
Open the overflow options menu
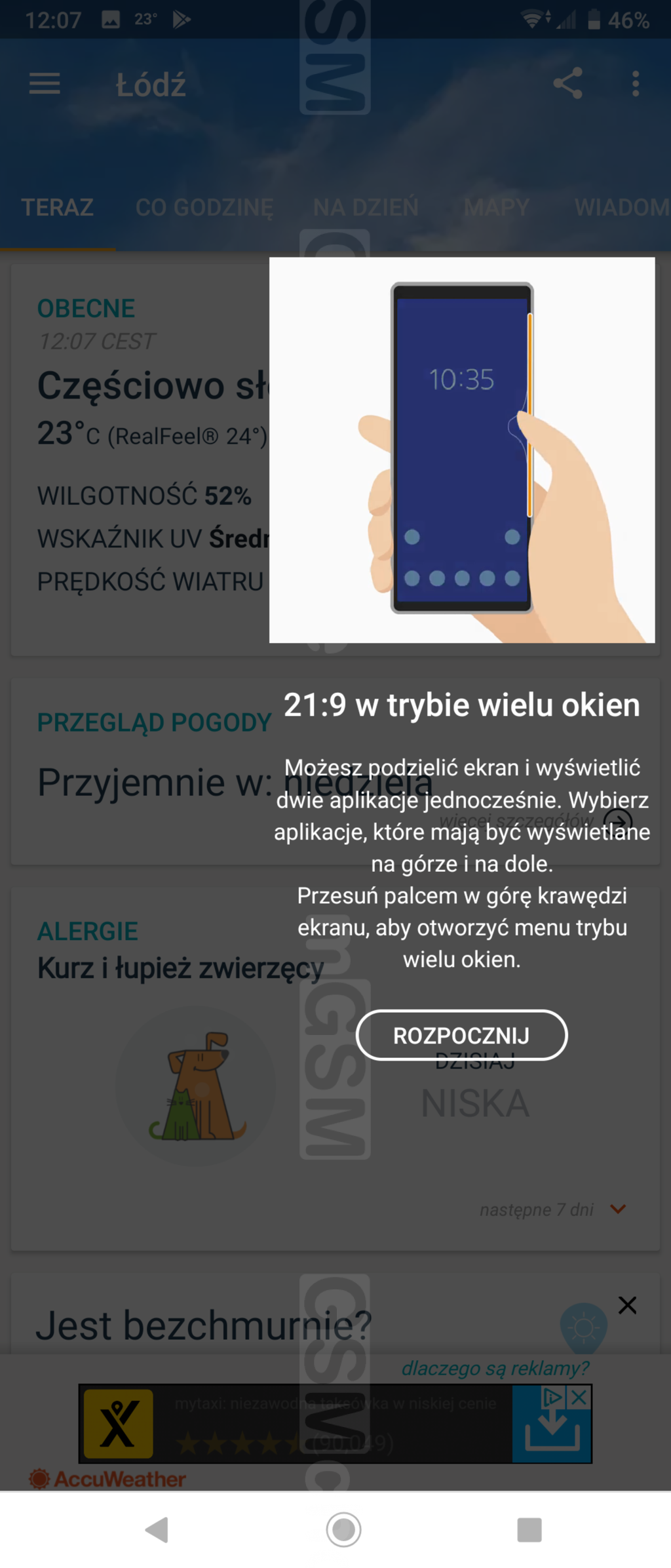635,84
